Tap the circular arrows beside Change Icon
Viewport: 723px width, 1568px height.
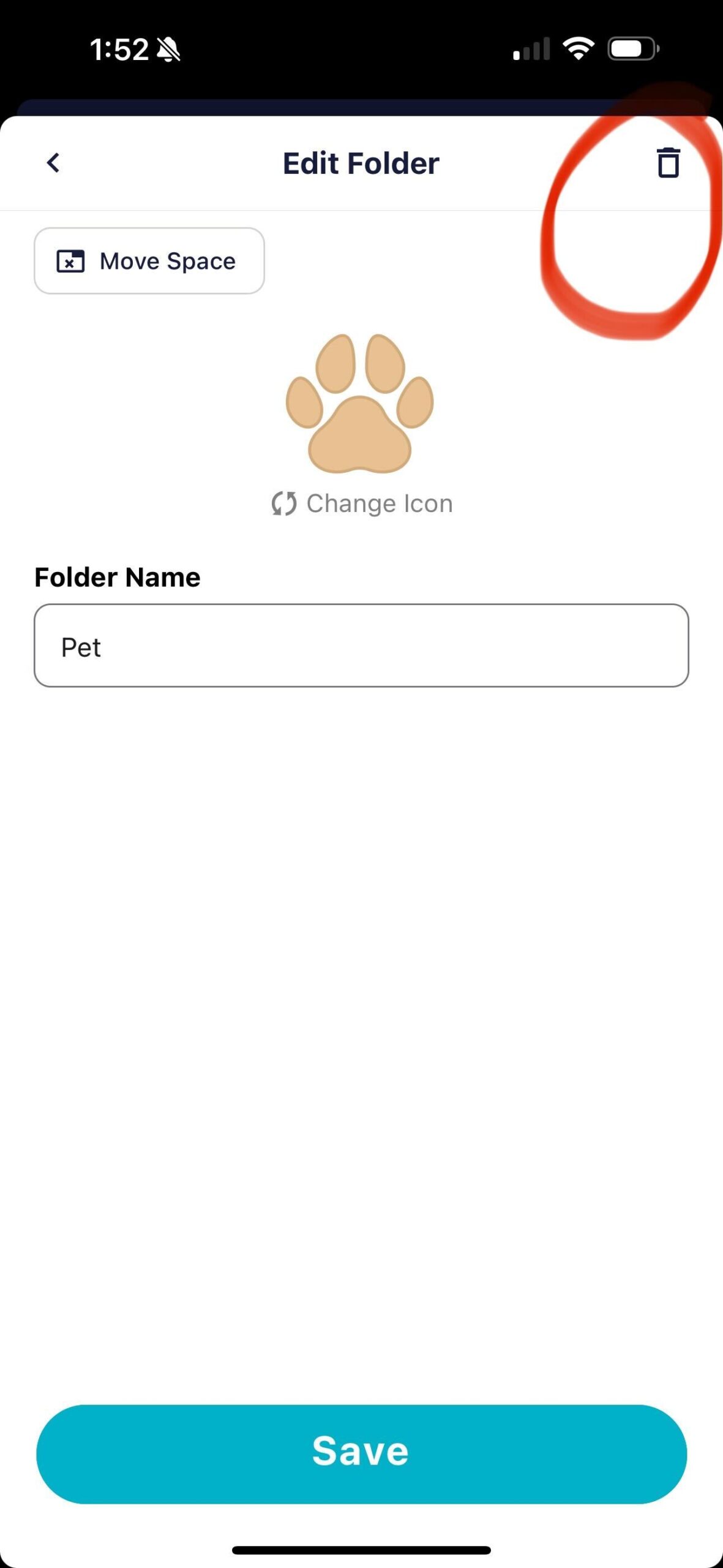click(x=284, y=503)
